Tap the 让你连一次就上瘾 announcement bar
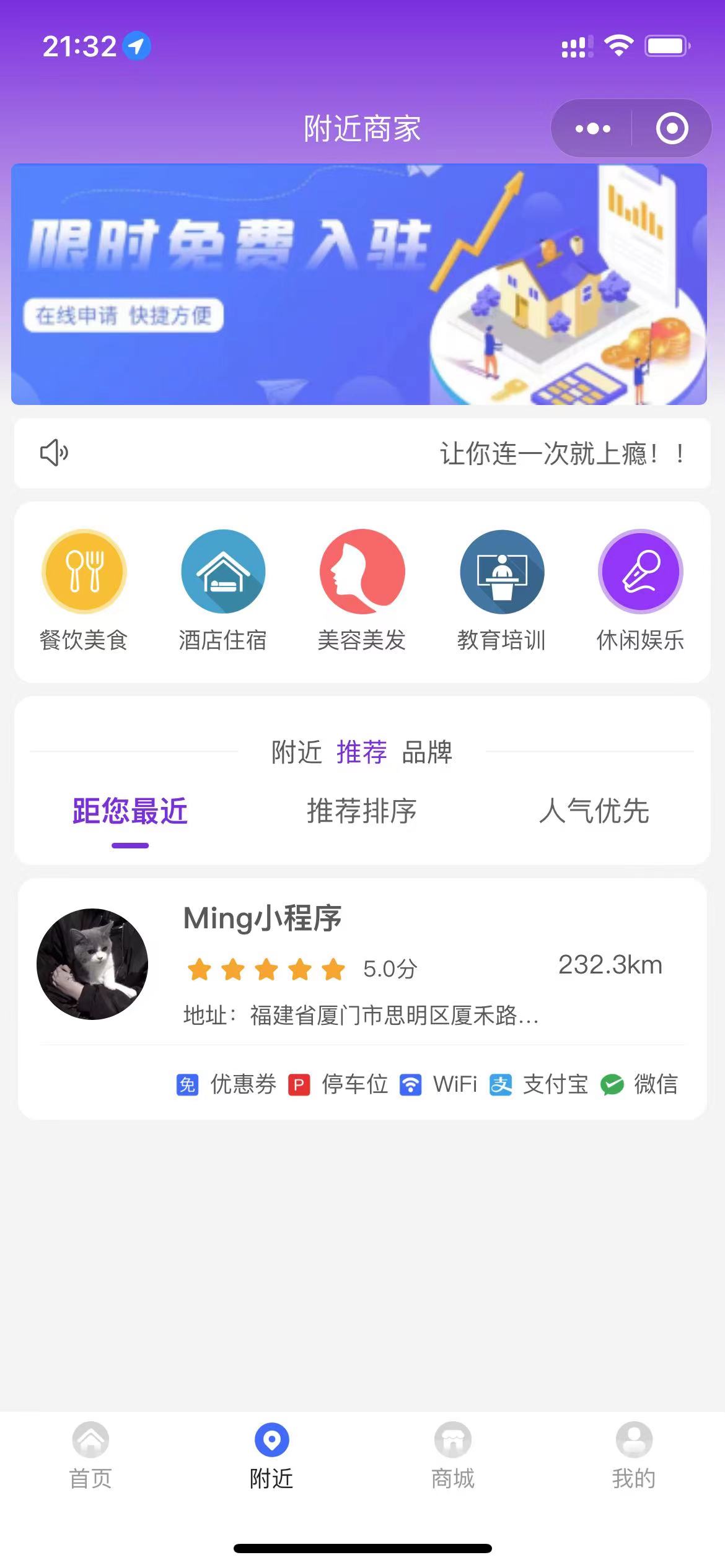Screen dimensions: 725x1568 362,453
